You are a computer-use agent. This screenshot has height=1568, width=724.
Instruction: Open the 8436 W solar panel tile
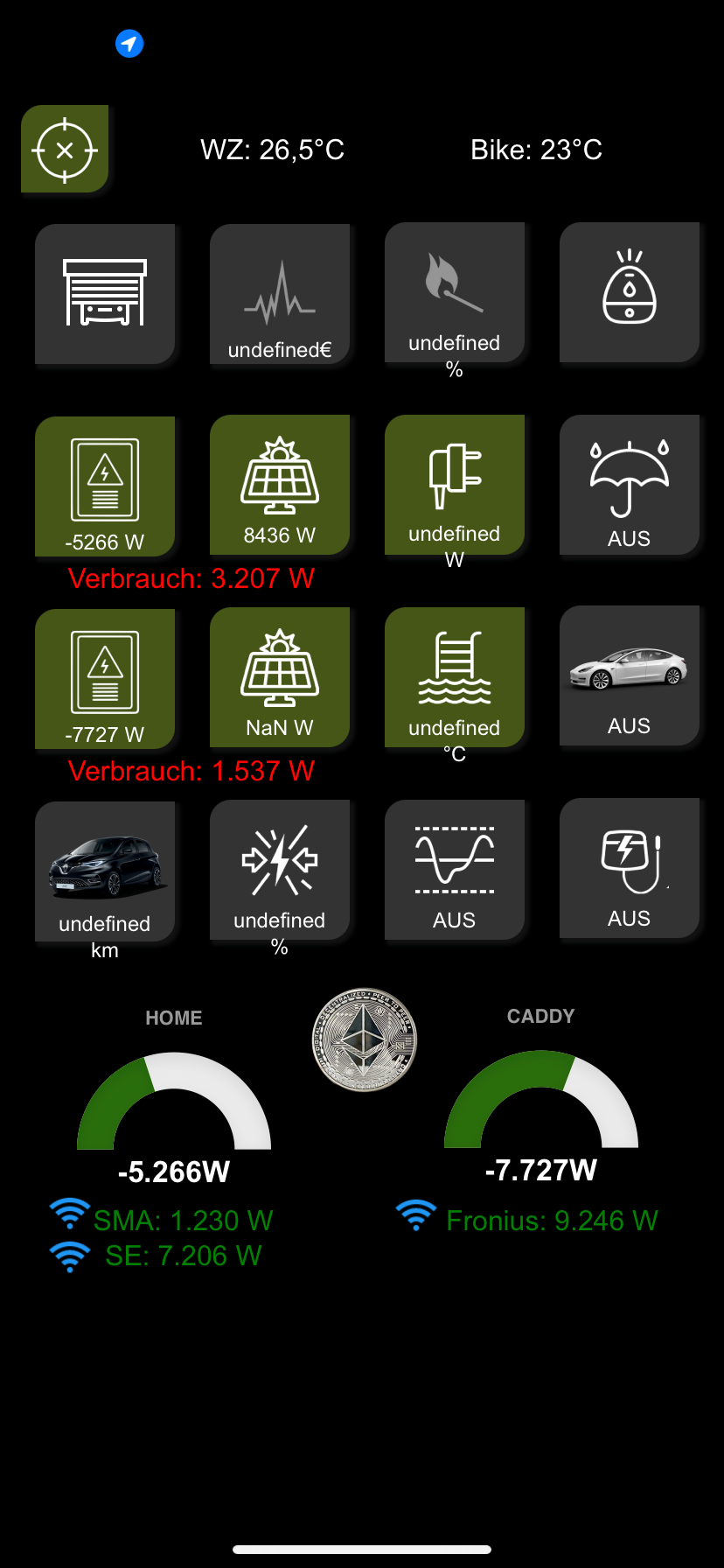[x=280, y=485]
